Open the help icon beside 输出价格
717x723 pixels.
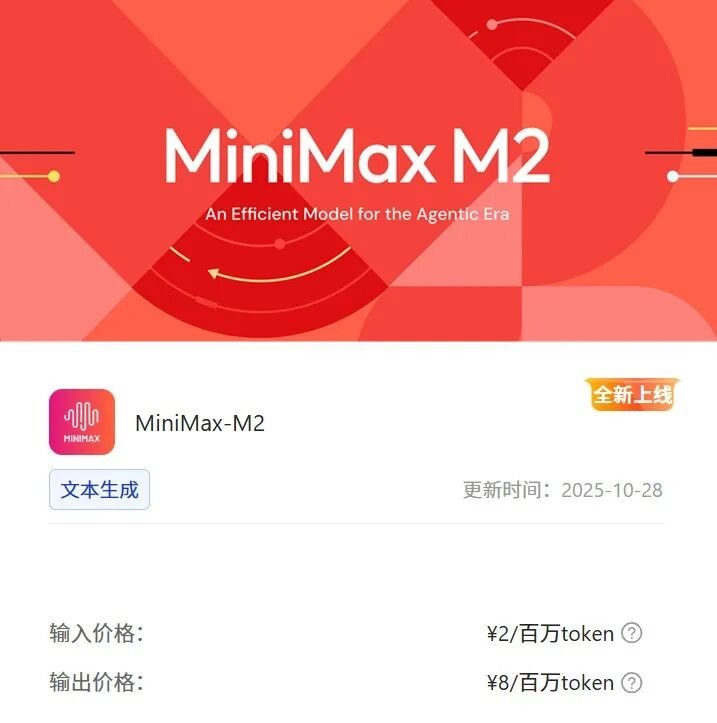click(631, 683)
